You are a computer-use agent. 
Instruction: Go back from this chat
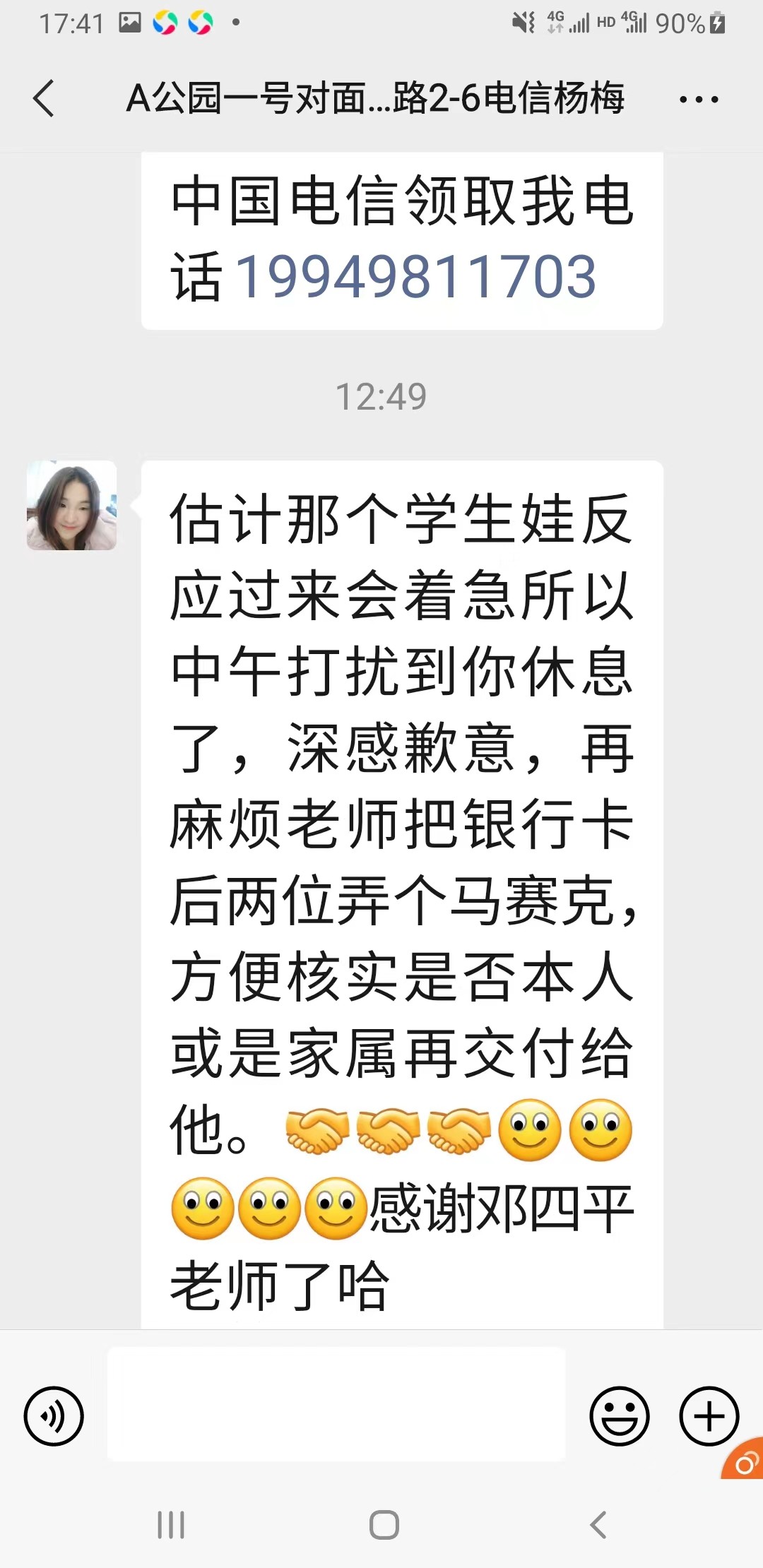tap(44, 98)
